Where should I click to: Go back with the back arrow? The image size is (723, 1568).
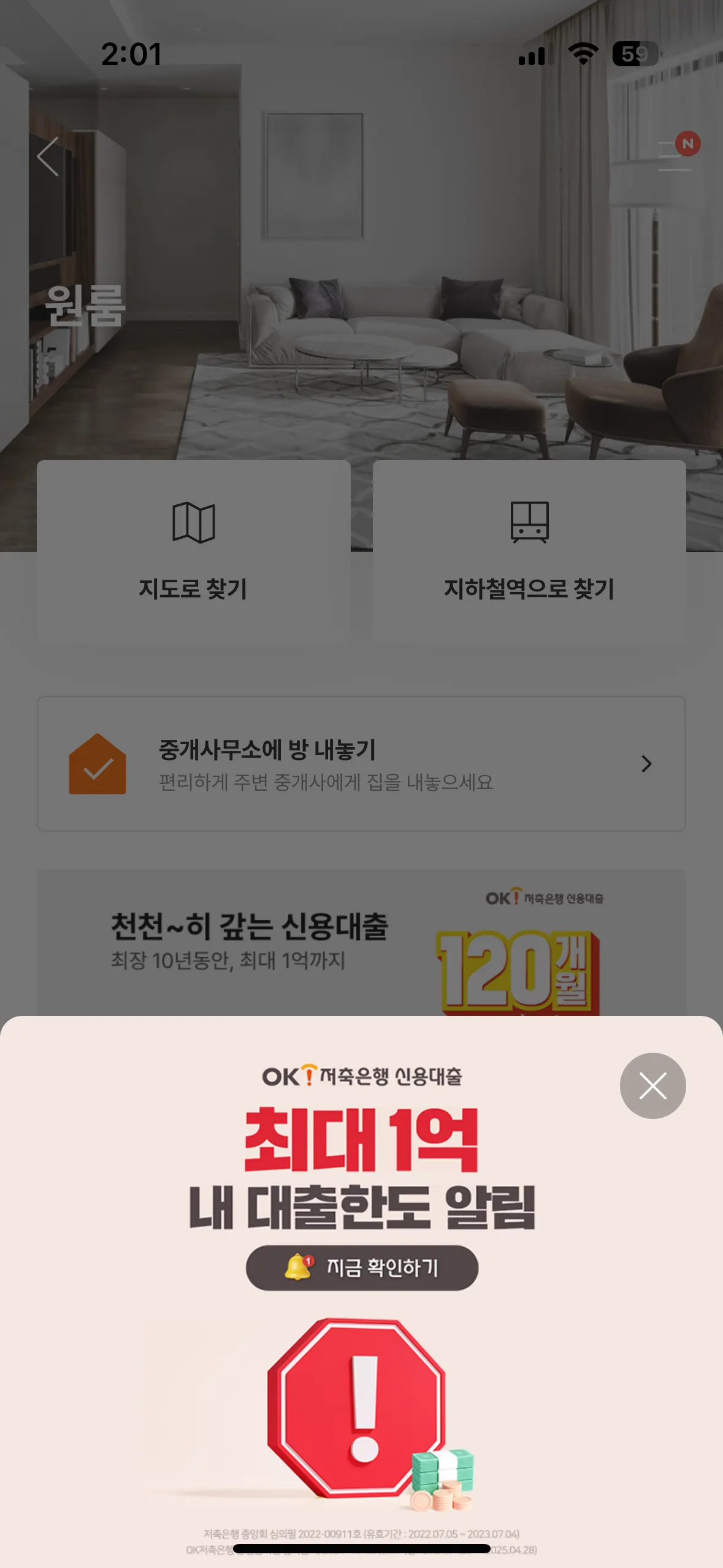[x=48, y=157]
